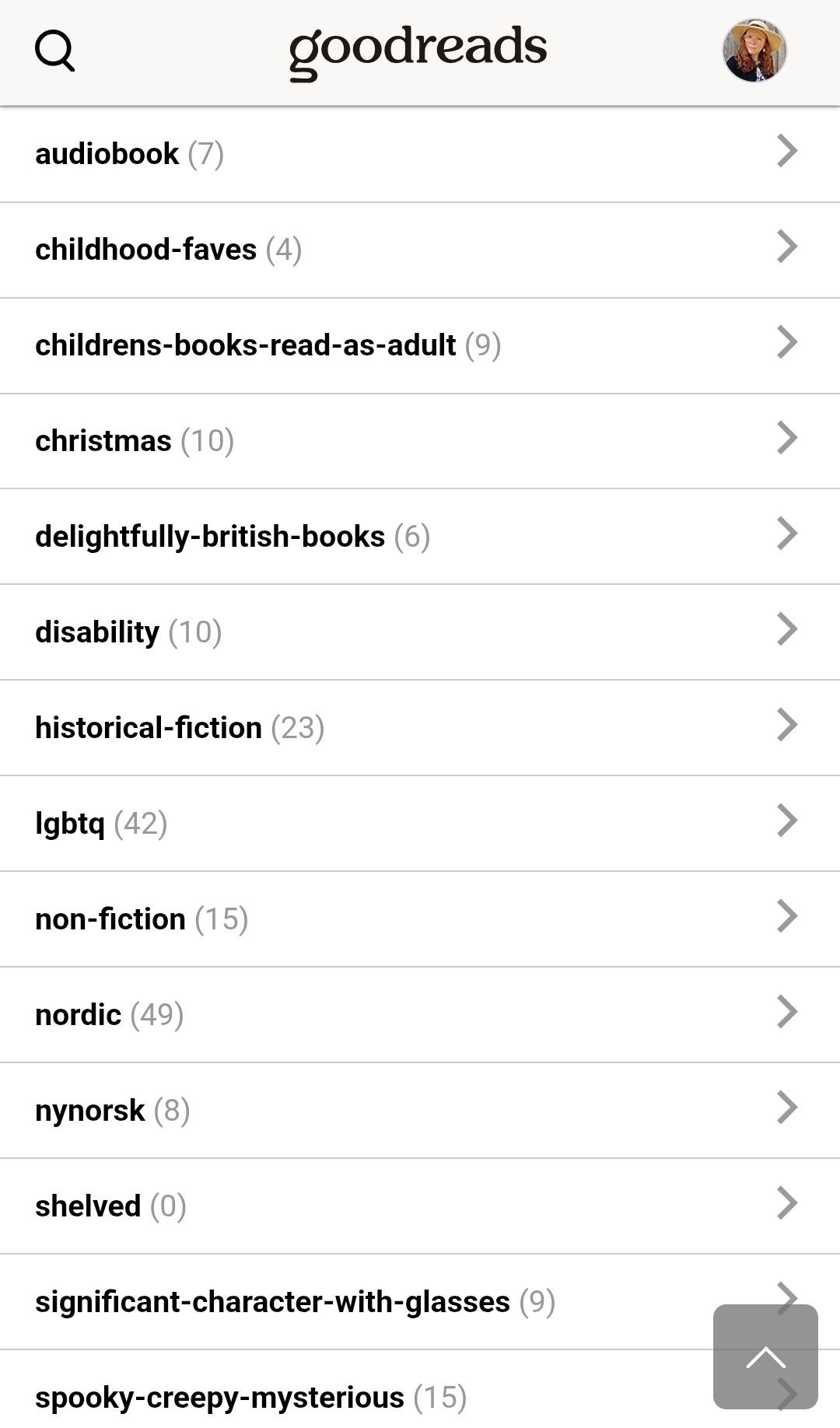840x1428 pixels.
Task: Tap the back-to-top arrow button
Action: [x=765, y=1356]
